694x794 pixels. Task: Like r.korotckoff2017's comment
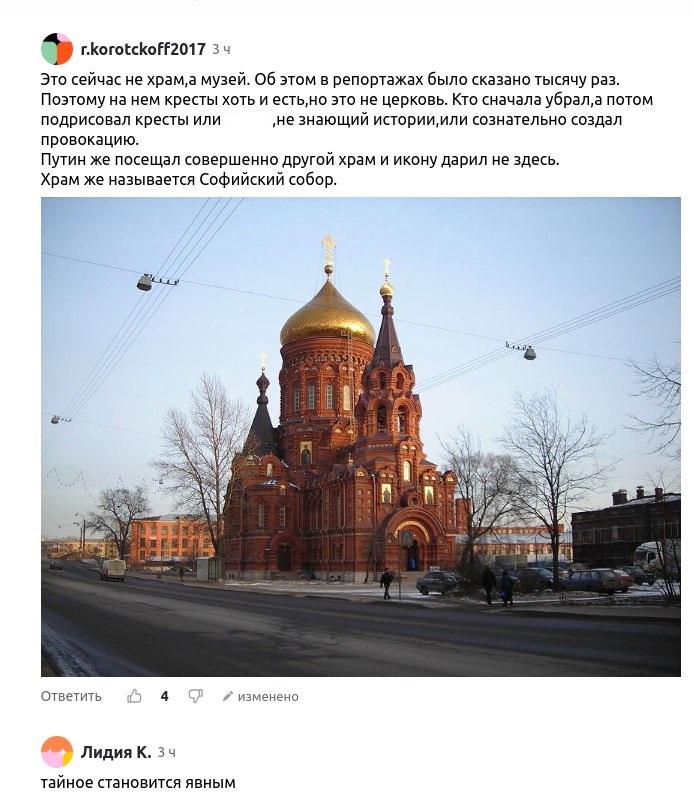click(x=135, y=696)
